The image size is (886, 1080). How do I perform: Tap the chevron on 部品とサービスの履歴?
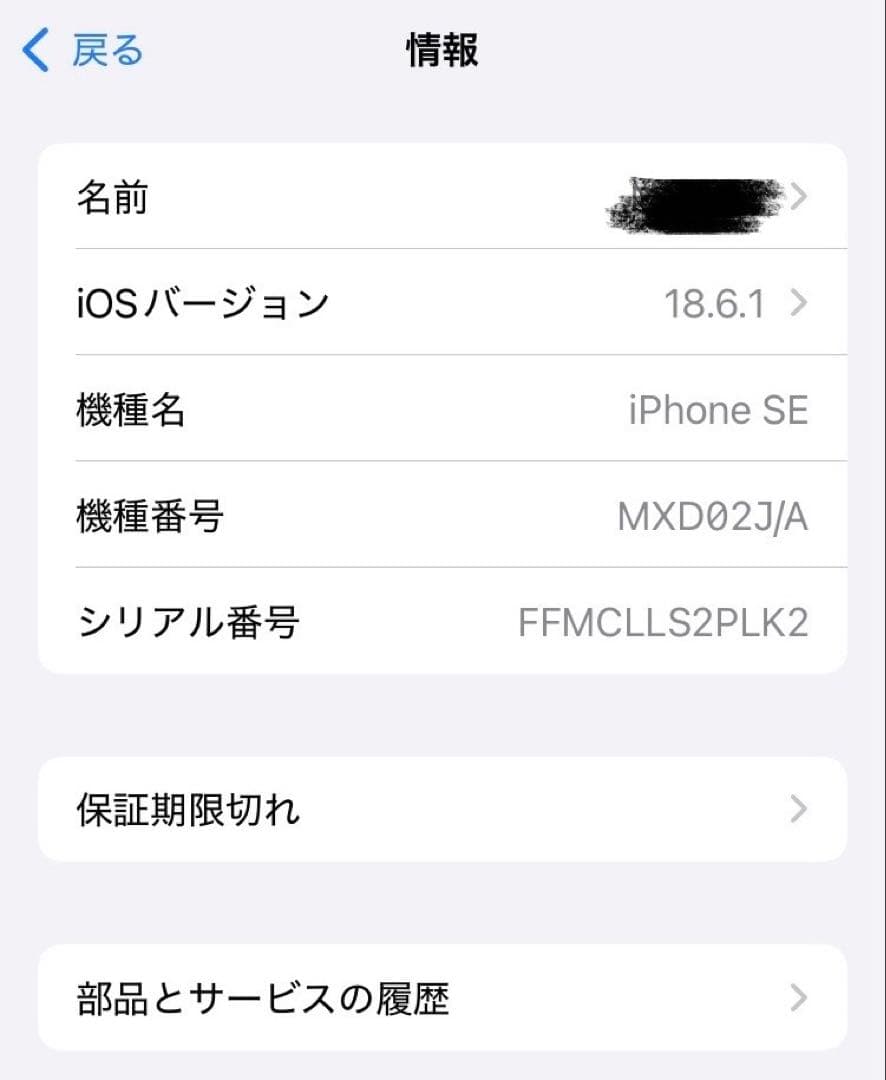(x=798, y=997)
